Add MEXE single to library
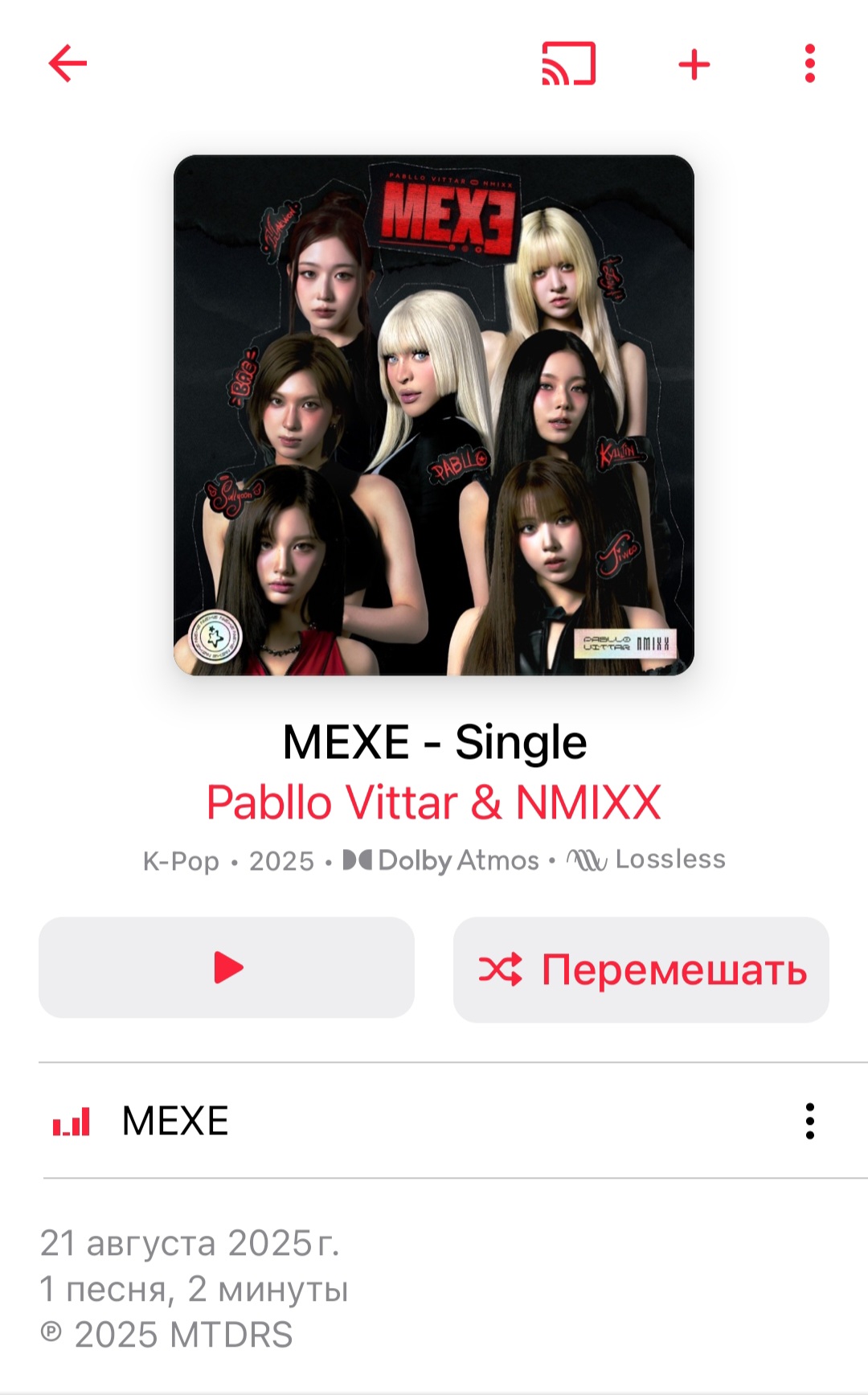This screenshot has width=868, height=1395. tap(694, 64)
